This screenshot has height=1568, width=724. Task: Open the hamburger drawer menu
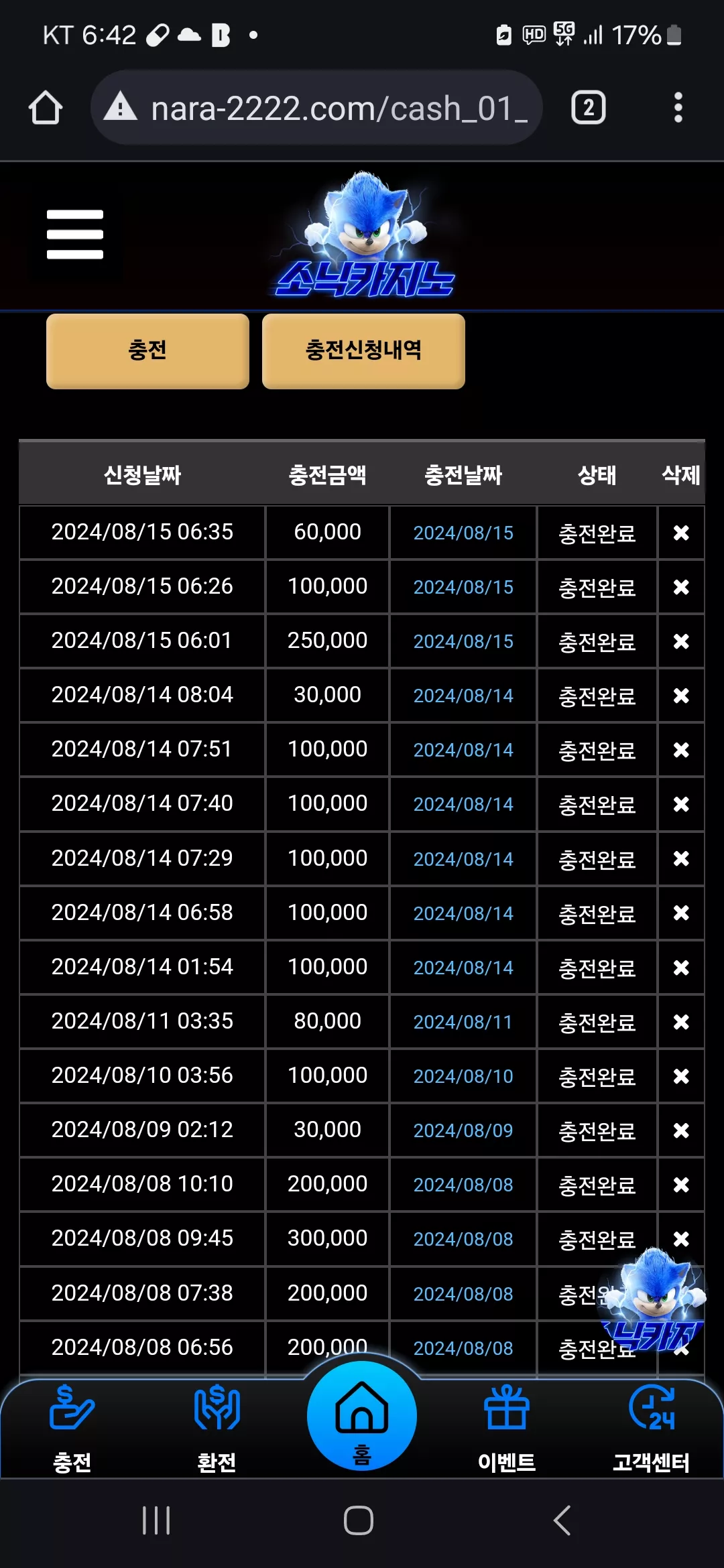[75, 235]
